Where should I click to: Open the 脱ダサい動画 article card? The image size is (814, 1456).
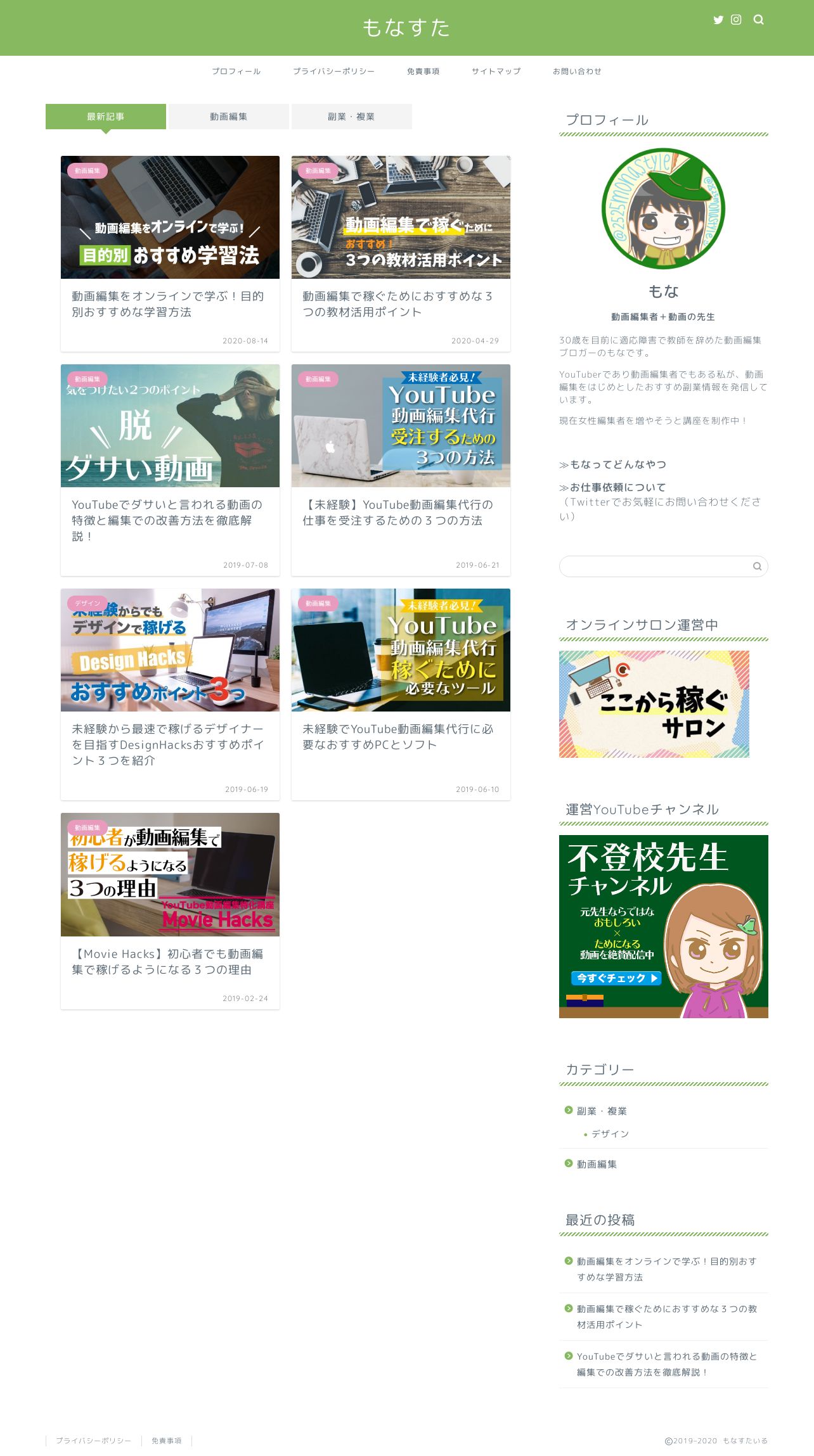pos(170,470)
